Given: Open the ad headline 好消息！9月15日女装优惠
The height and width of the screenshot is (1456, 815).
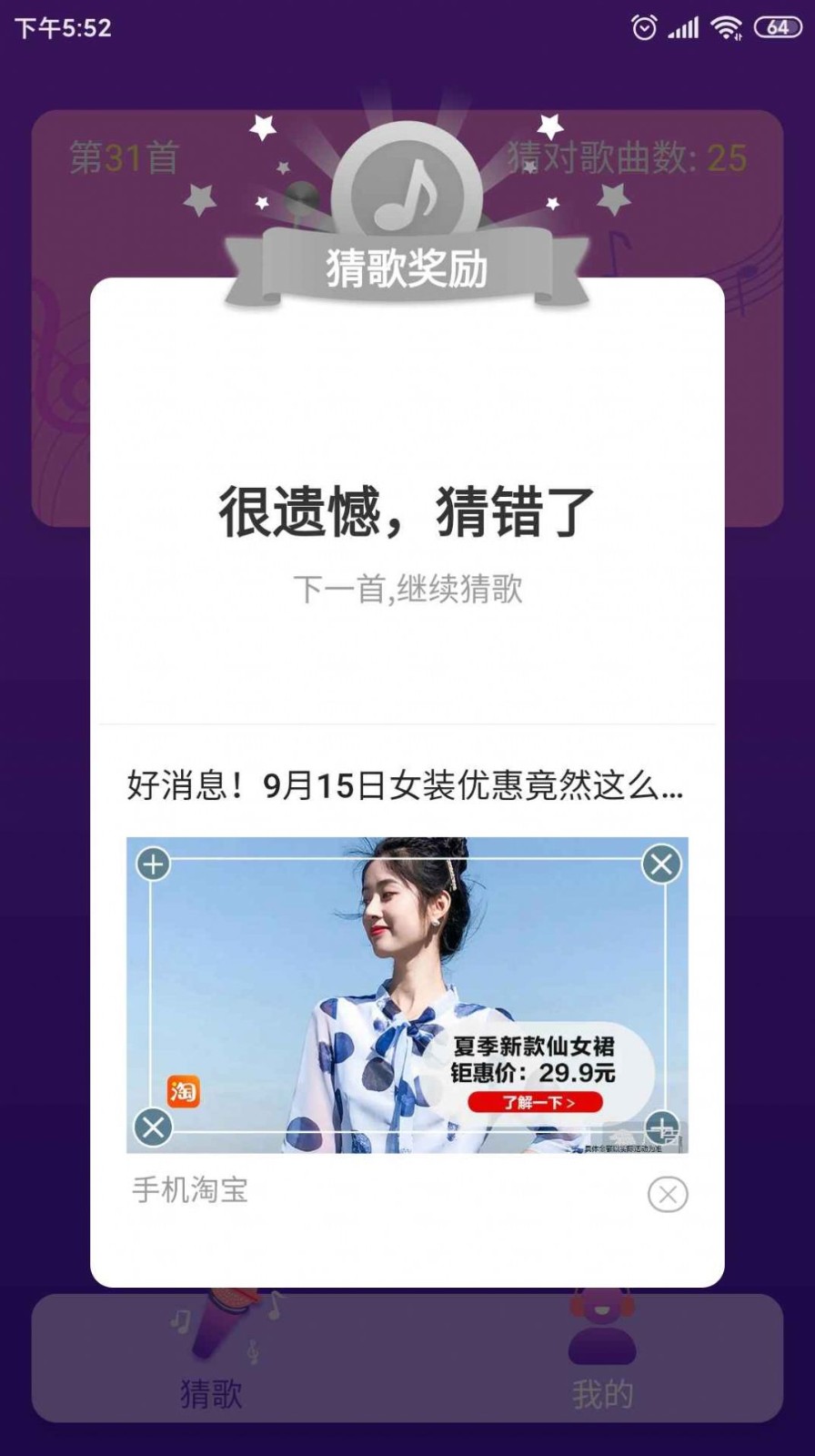Looking at the screenshot, I should [x=405, y=785].
